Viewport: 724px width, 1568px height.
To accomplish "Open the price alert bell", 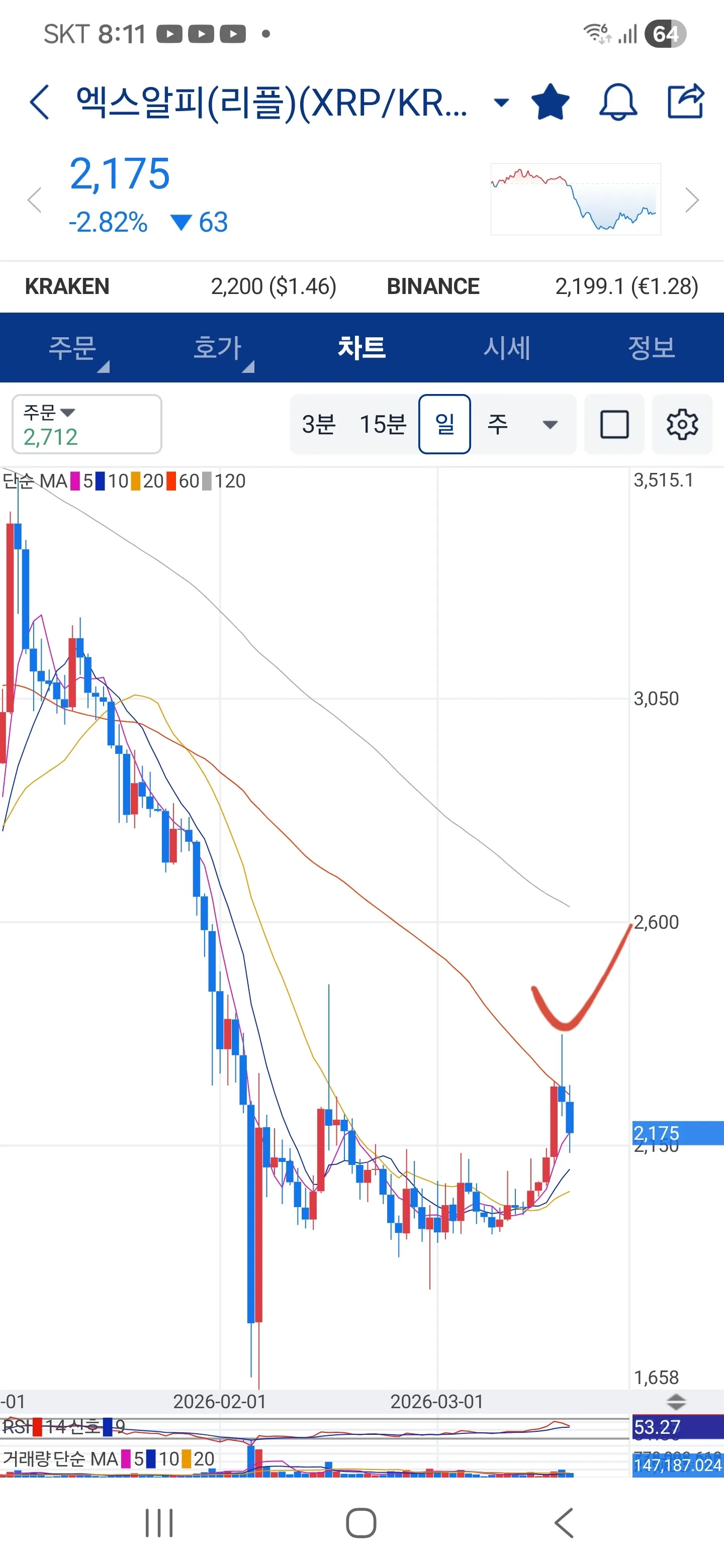I will point(618,102).
